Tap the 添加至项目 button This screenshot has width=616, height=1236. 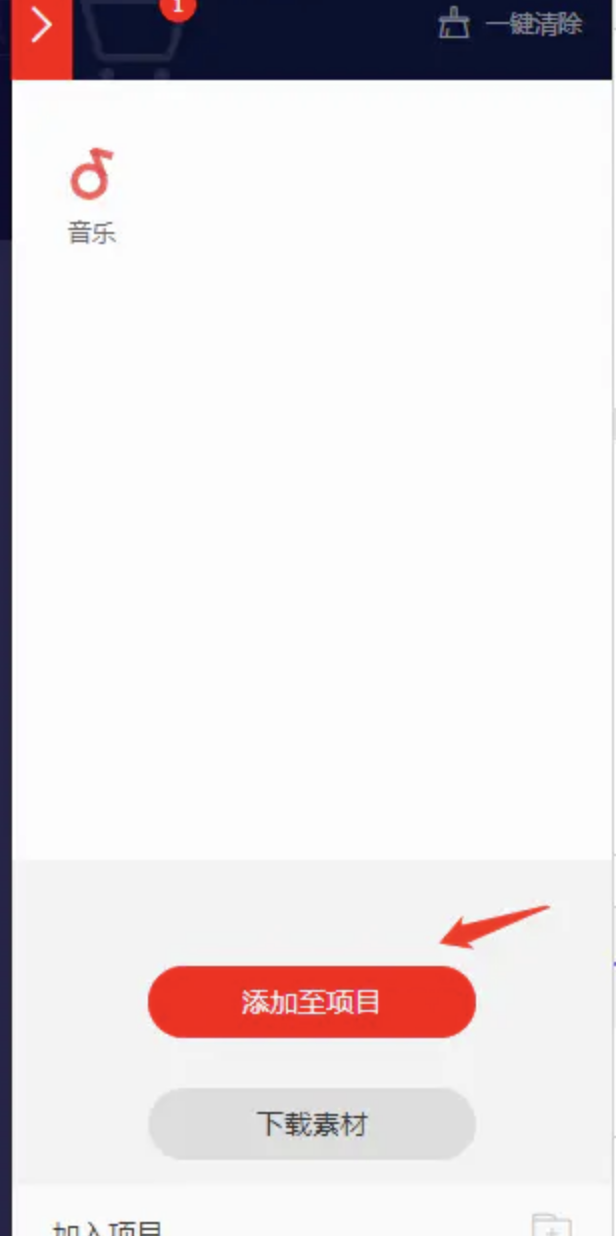pyautogui.click(x=311, y=1002)
